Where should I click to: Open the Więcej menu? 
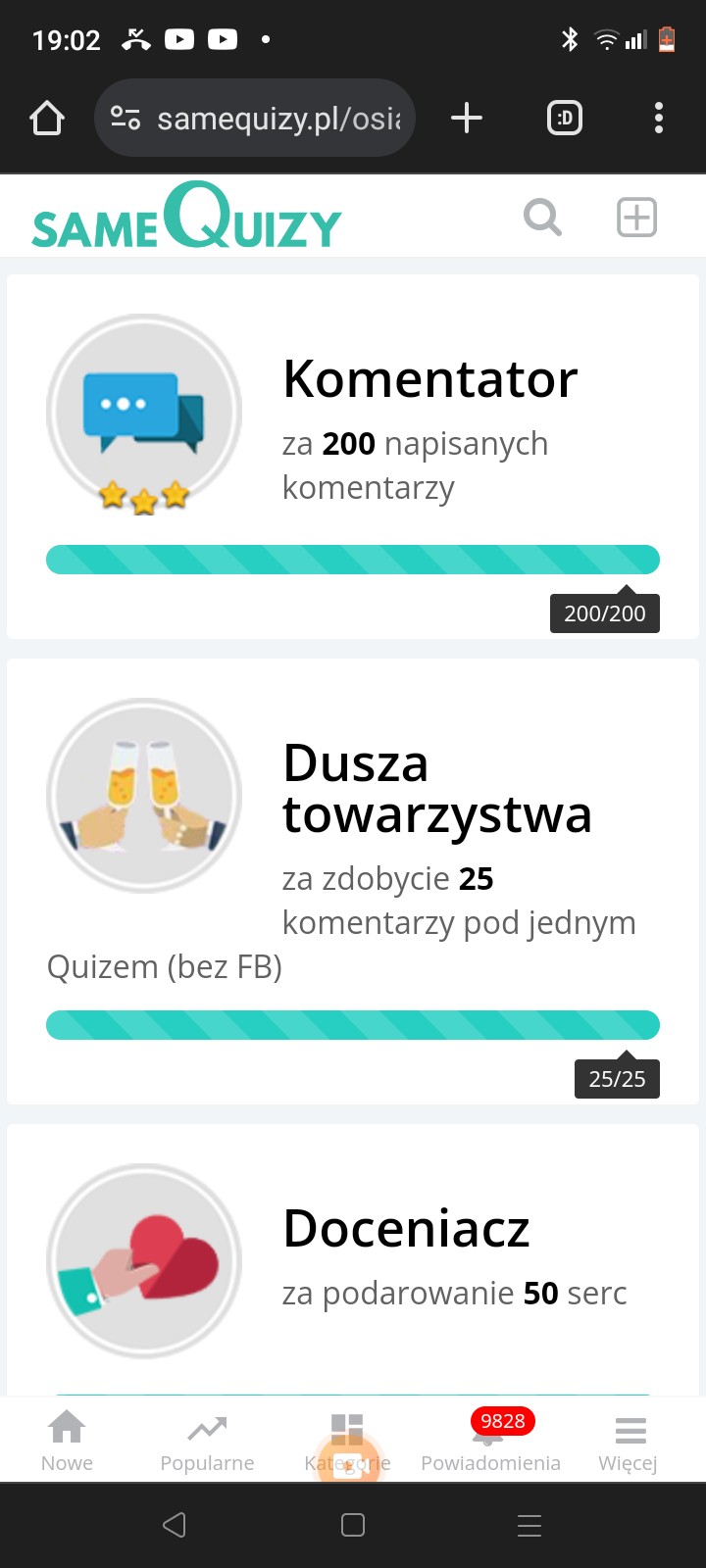[629, 1443]
